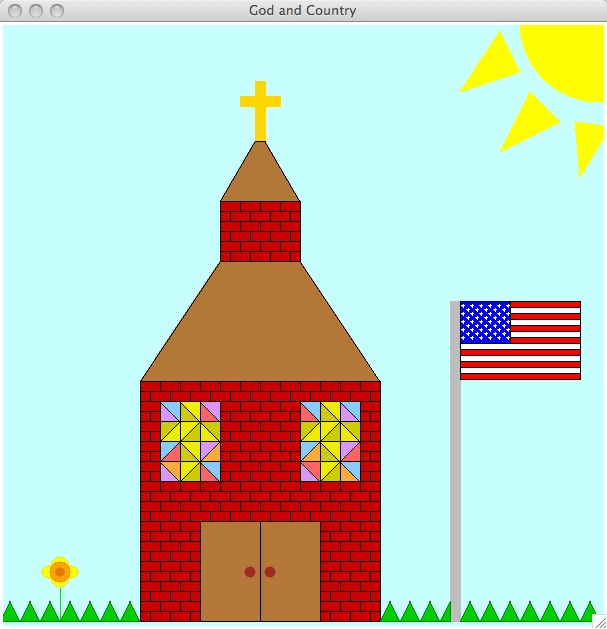This screenshot has width=607, height=629.
Task: Close the God and Country window
Action: point(15,11)
